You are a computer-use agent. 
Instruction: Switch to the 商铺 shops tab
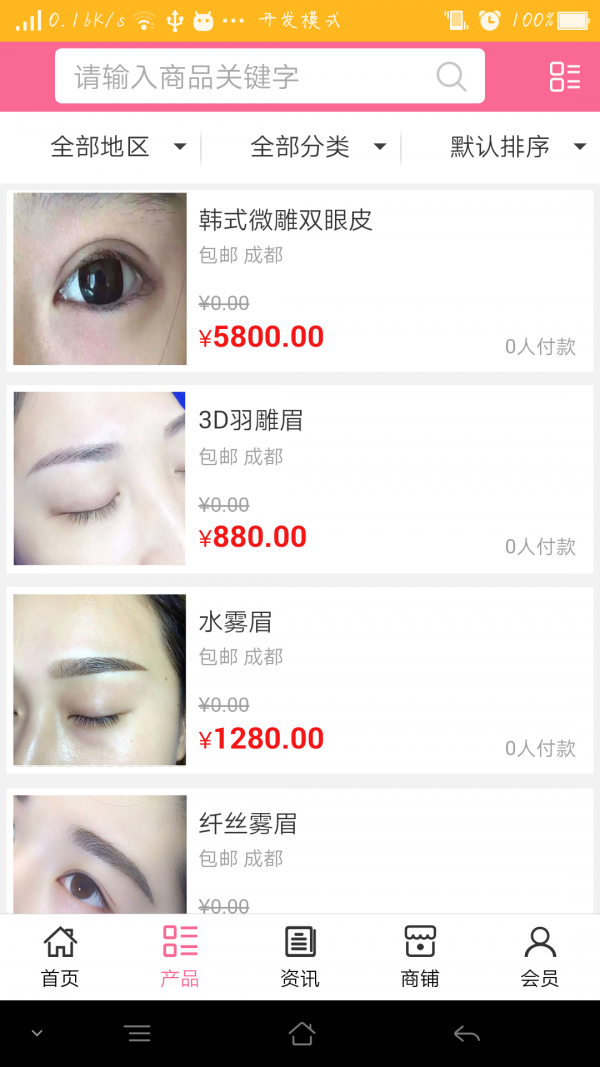click(x=420, y=957)
